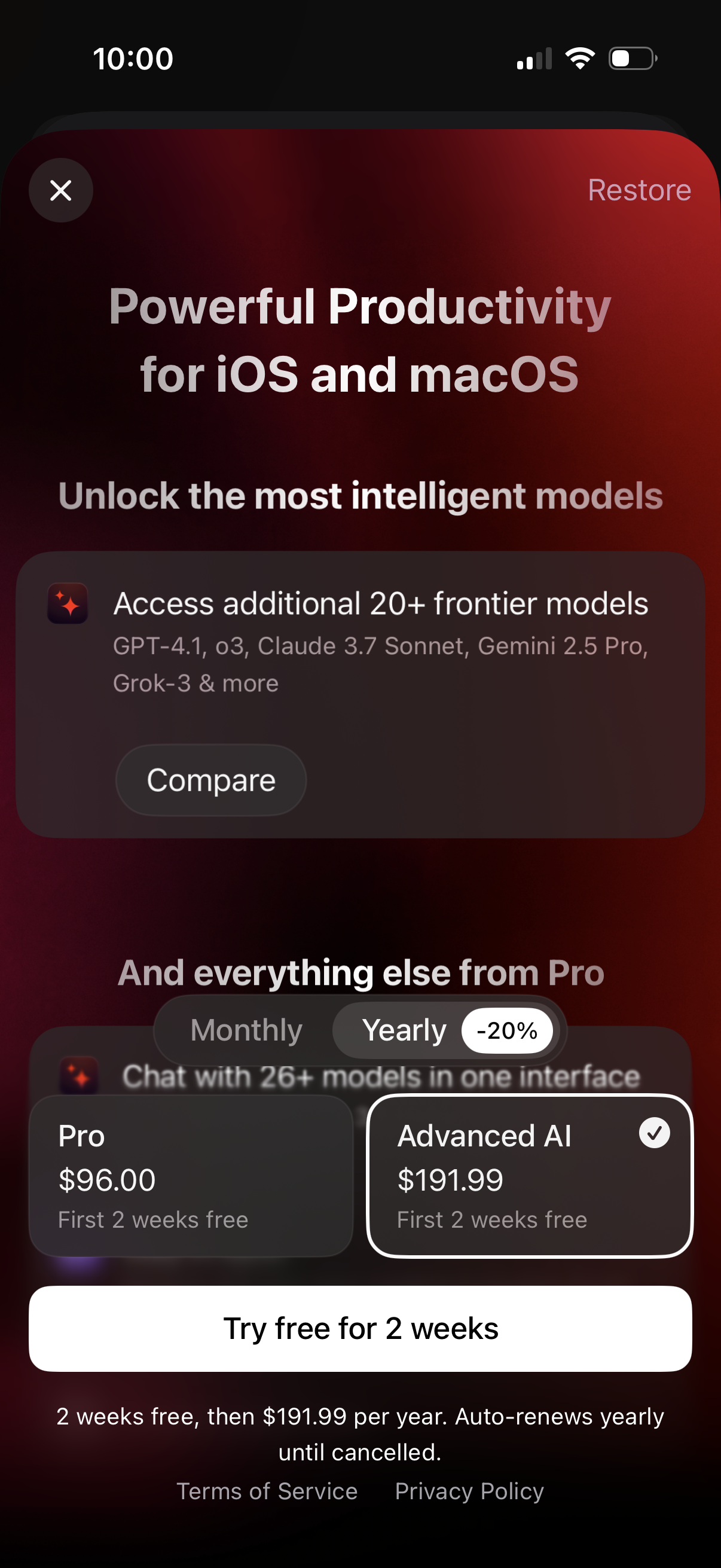
Task: Tap the Wi-Fi icon in the status bar
Action: point(579,57)
